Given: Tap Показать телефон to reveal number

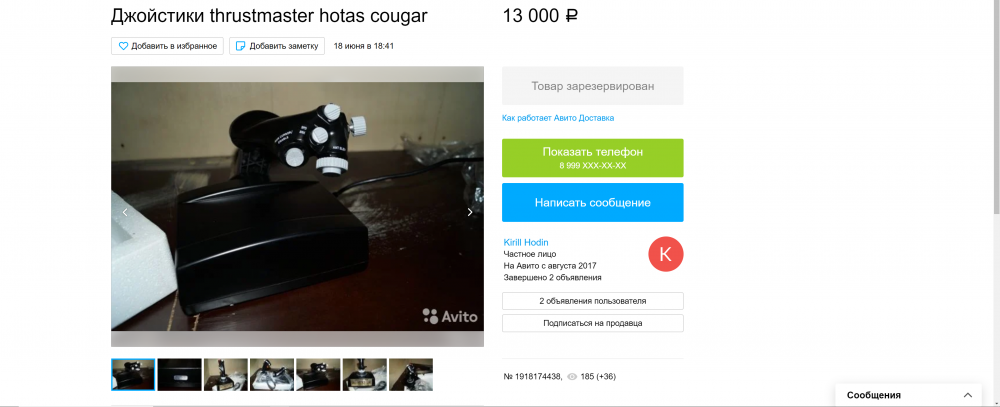Looking at the screenshot, I should tap(592, 157).
